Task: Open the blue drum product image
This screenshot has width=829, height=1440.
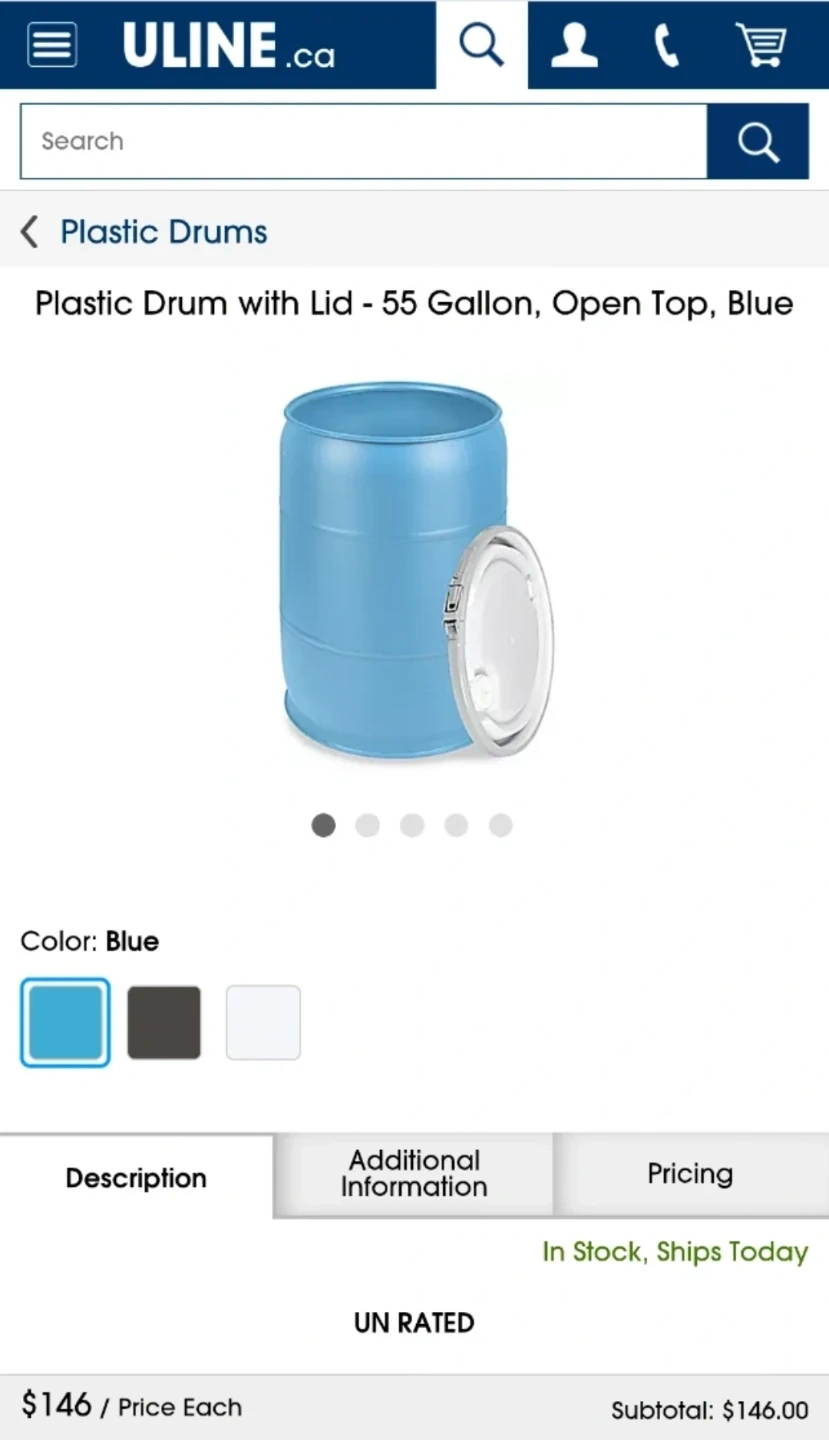Action: [414, 570]
